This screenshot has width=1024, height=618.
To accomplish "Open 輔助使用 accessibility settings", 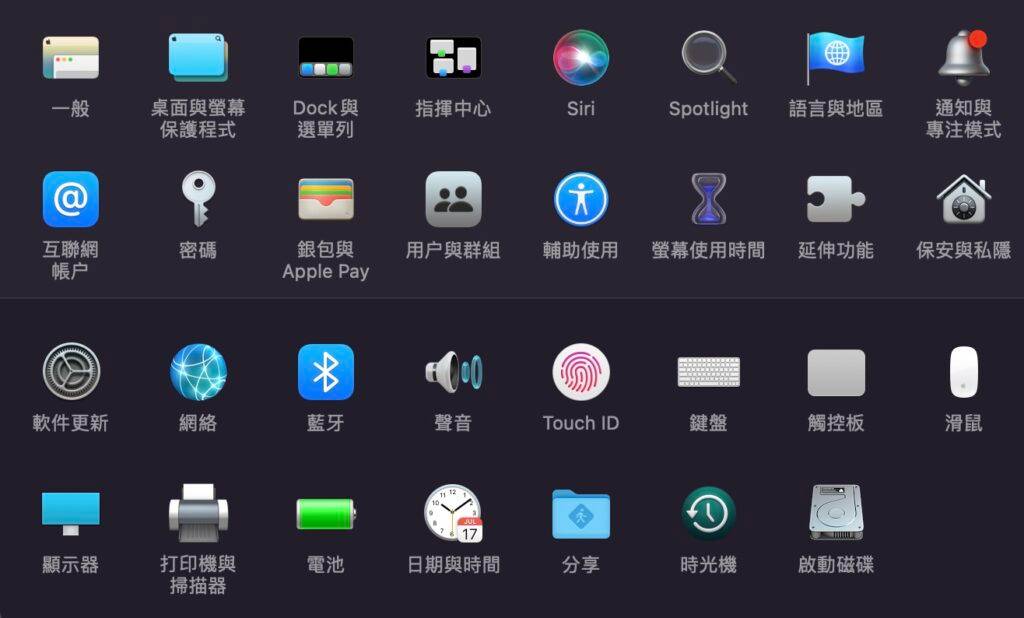I will pyautogui.click(x=581, y=199).
